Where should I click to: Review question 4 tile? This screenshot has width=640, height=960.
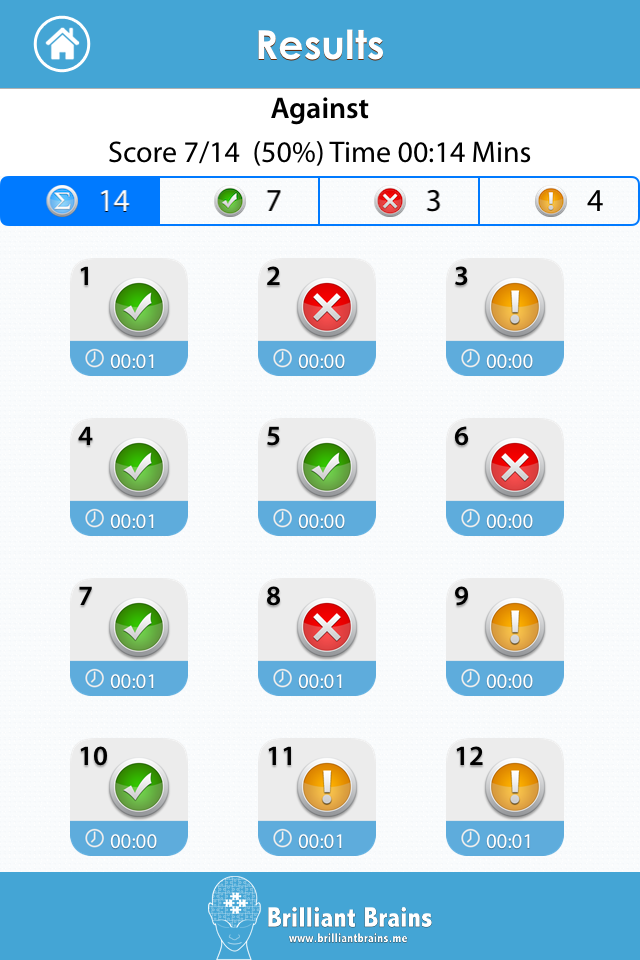point(129,477)
